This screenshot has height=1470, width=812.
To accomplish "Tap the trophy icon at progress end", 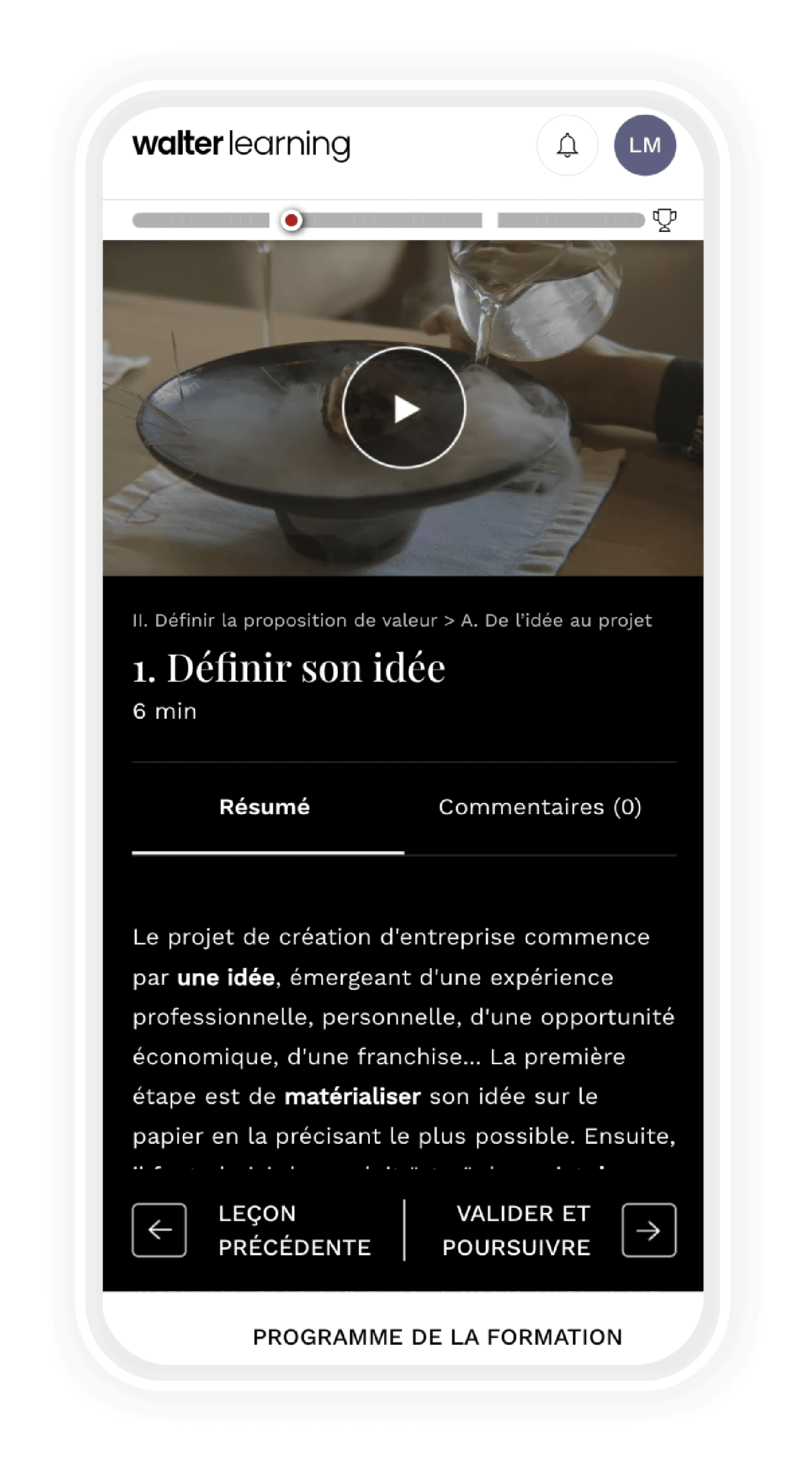I will click(x=664, y=220).
